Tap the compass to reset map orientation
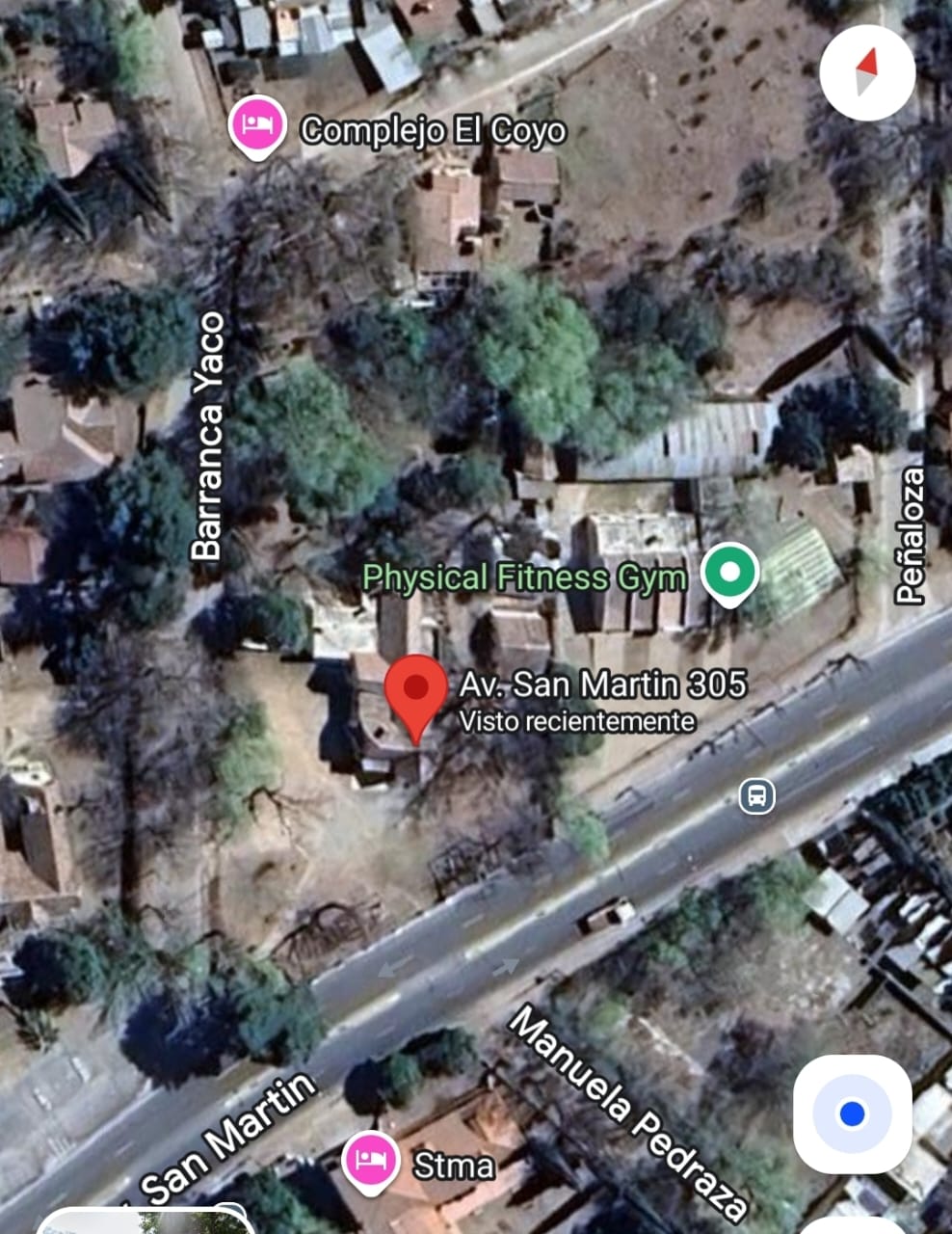Image resolution: width=952 pixels, height=1234 pixels. click(x=867, y=72)
